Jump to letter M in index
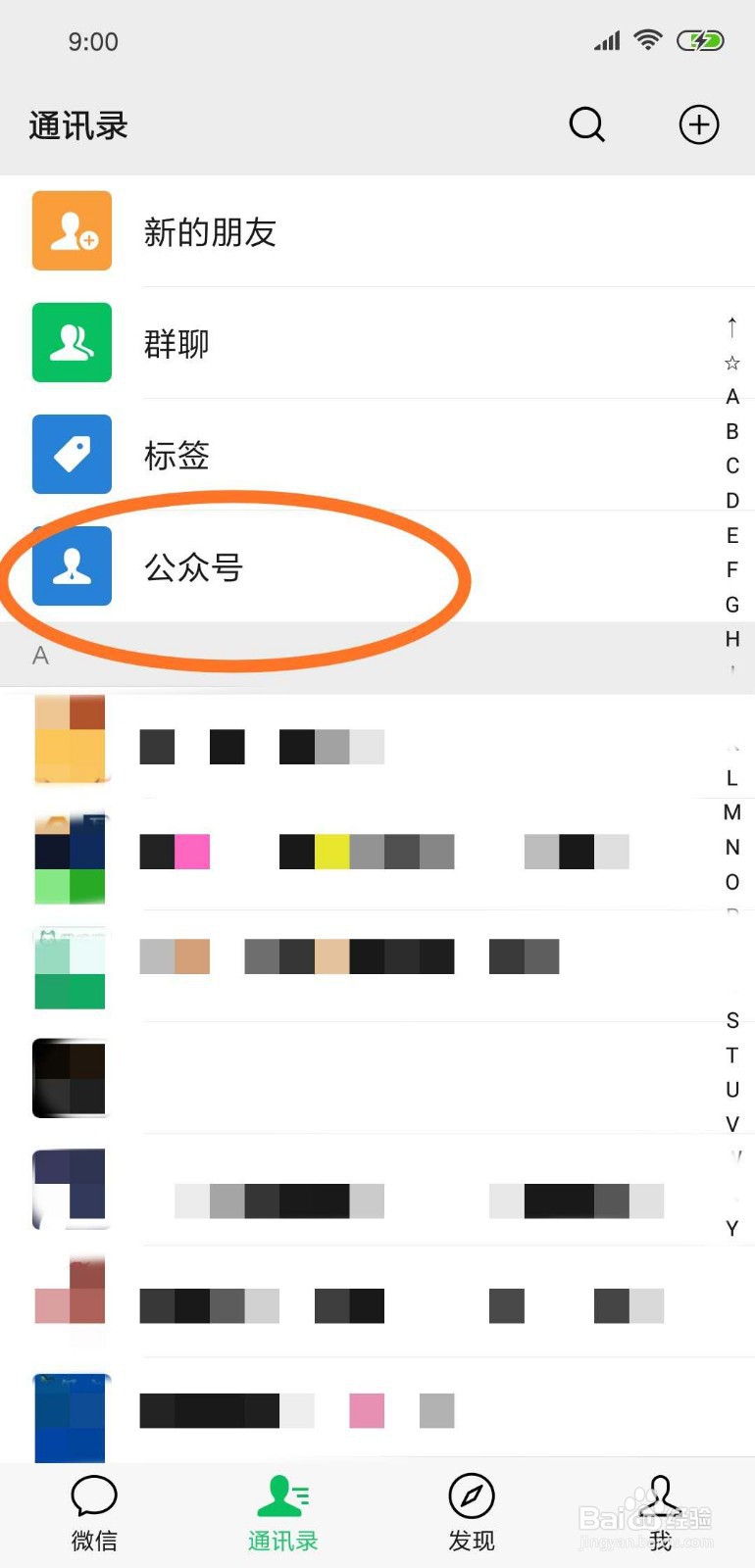Image resolution: width=755 pixels, height=1568 pixels. 731,812
